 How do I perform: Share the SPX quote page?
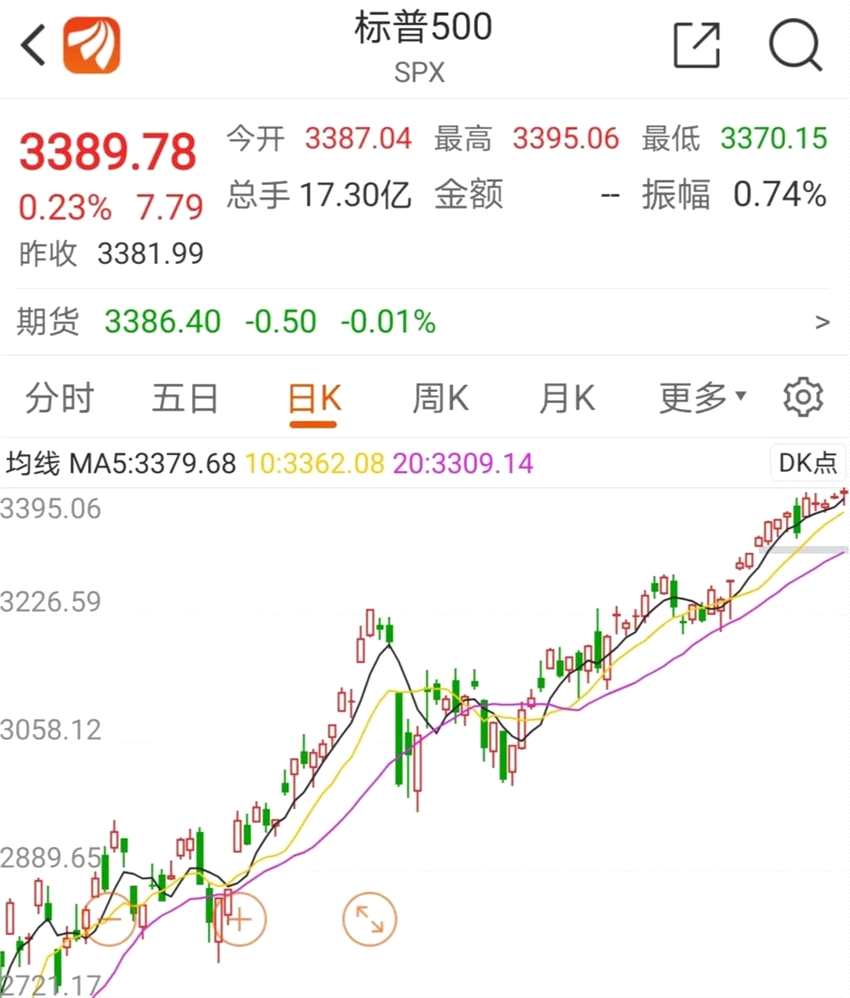click(x=696, y=45)
